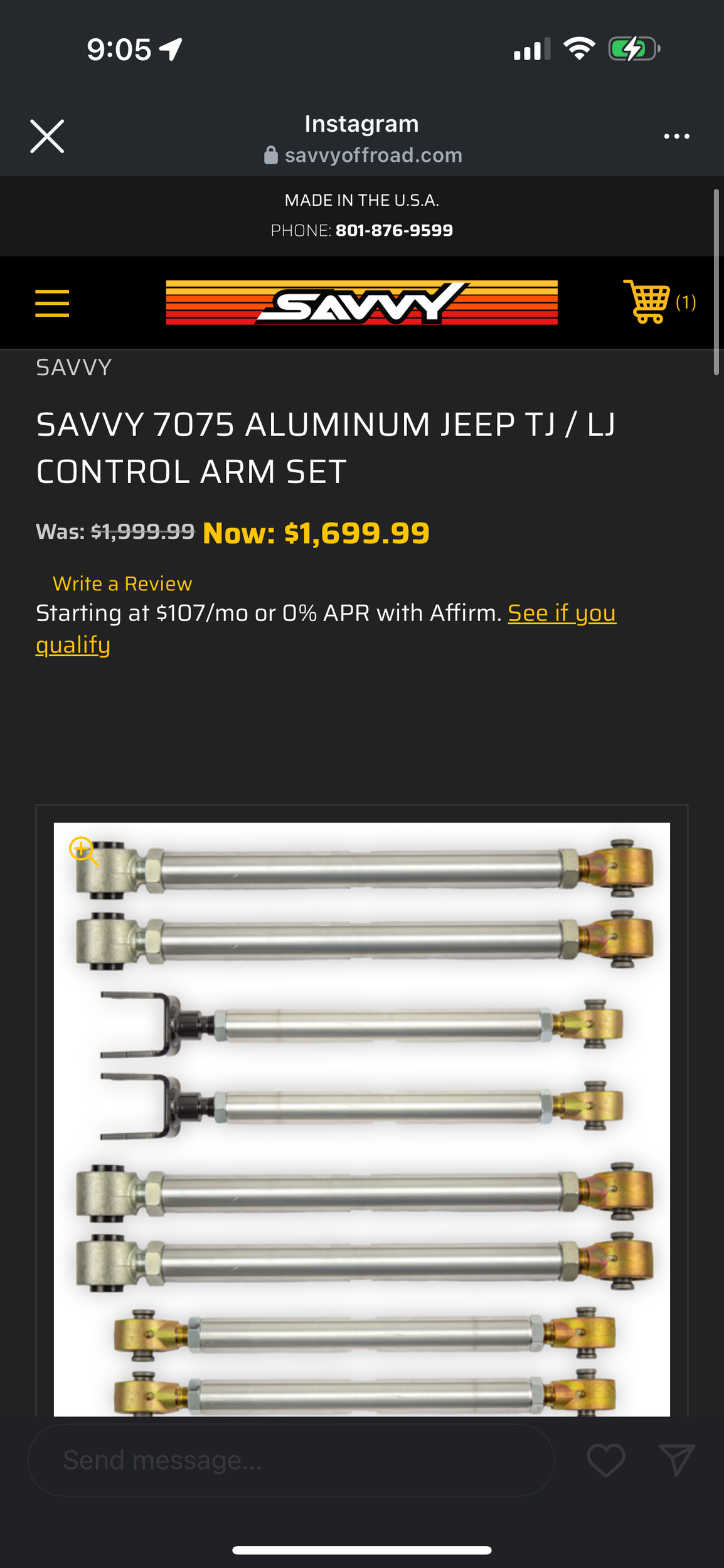Focus the Send message field

(291, 1460)
